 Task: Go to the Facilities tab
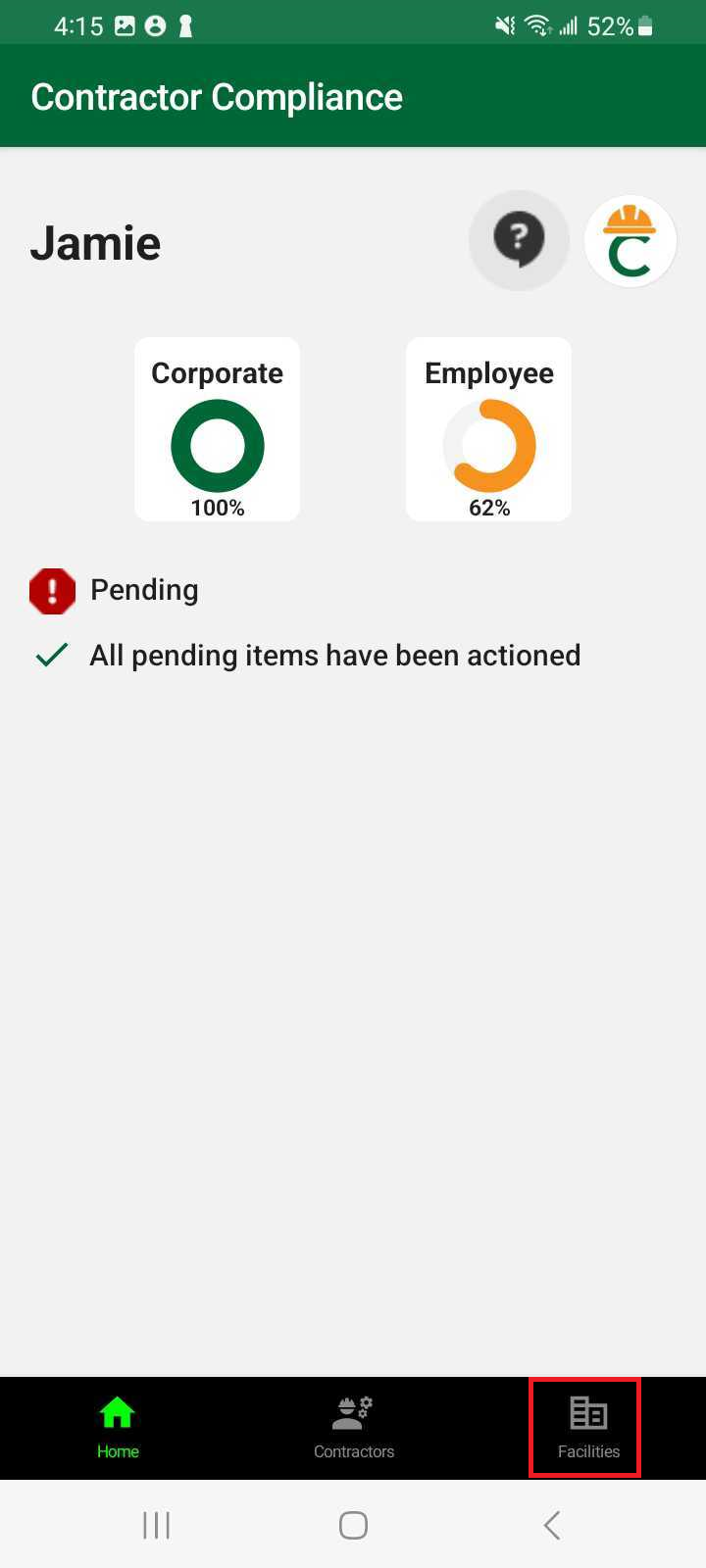(588, 1428)
